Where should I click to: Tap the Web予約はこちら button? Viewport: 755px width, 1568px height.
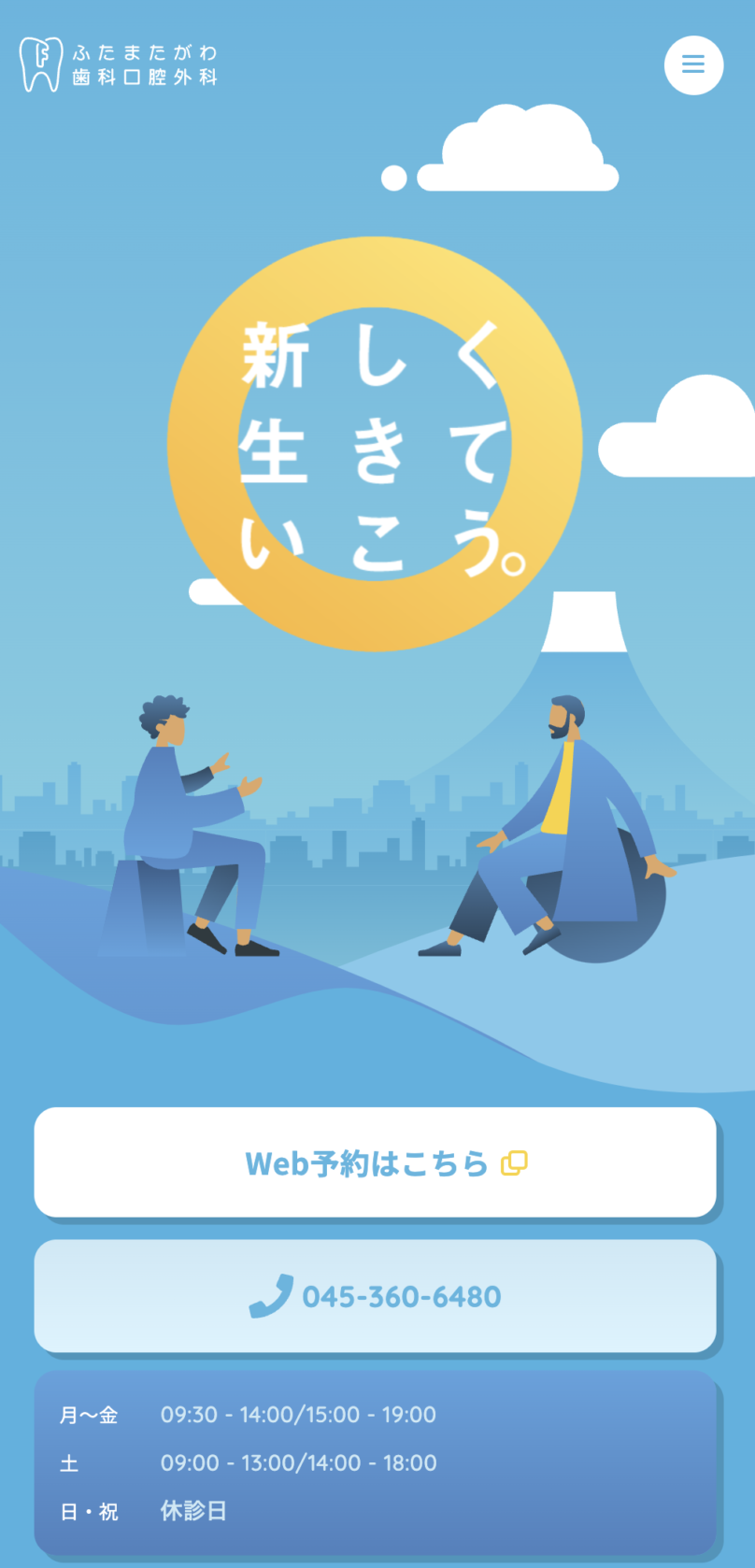376,1162
